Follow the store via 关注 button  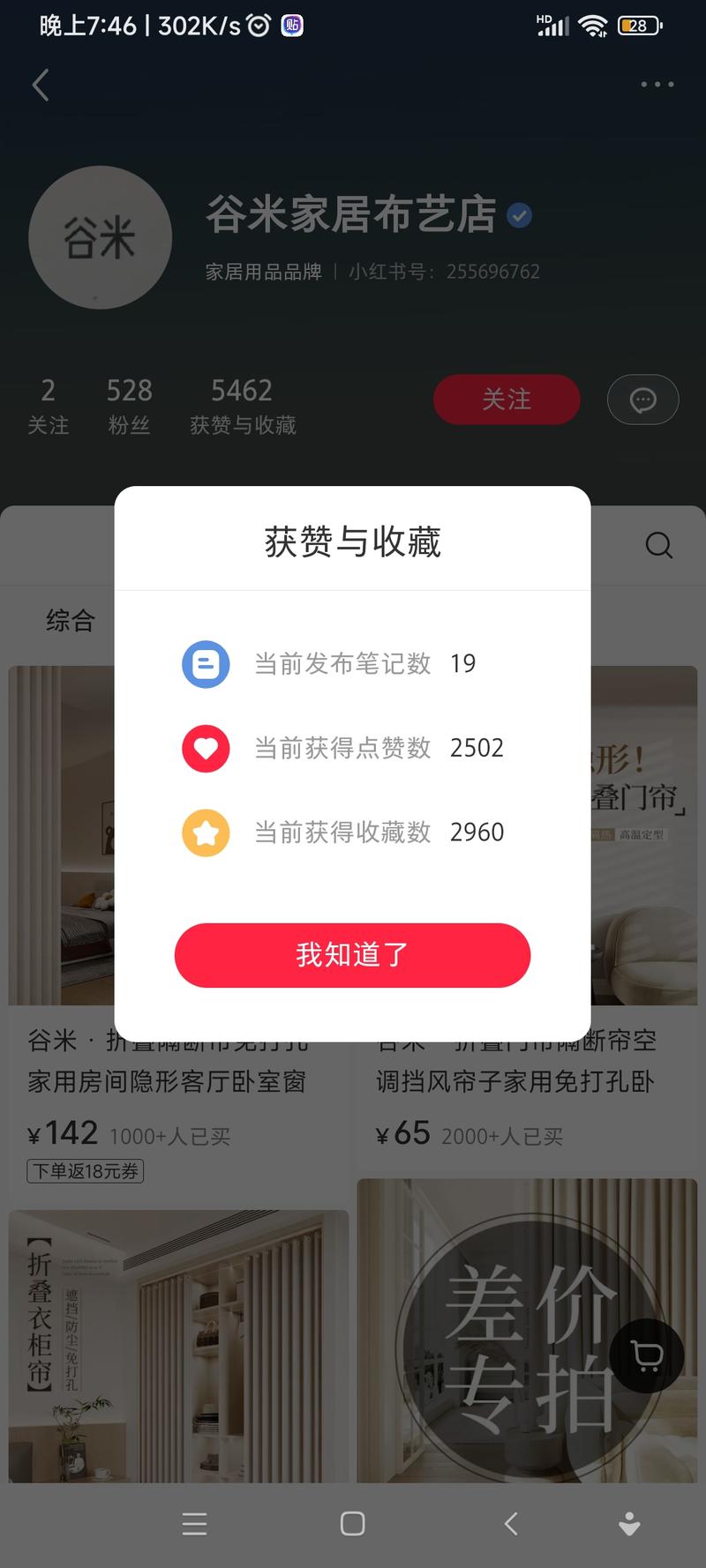click(507, 399)
